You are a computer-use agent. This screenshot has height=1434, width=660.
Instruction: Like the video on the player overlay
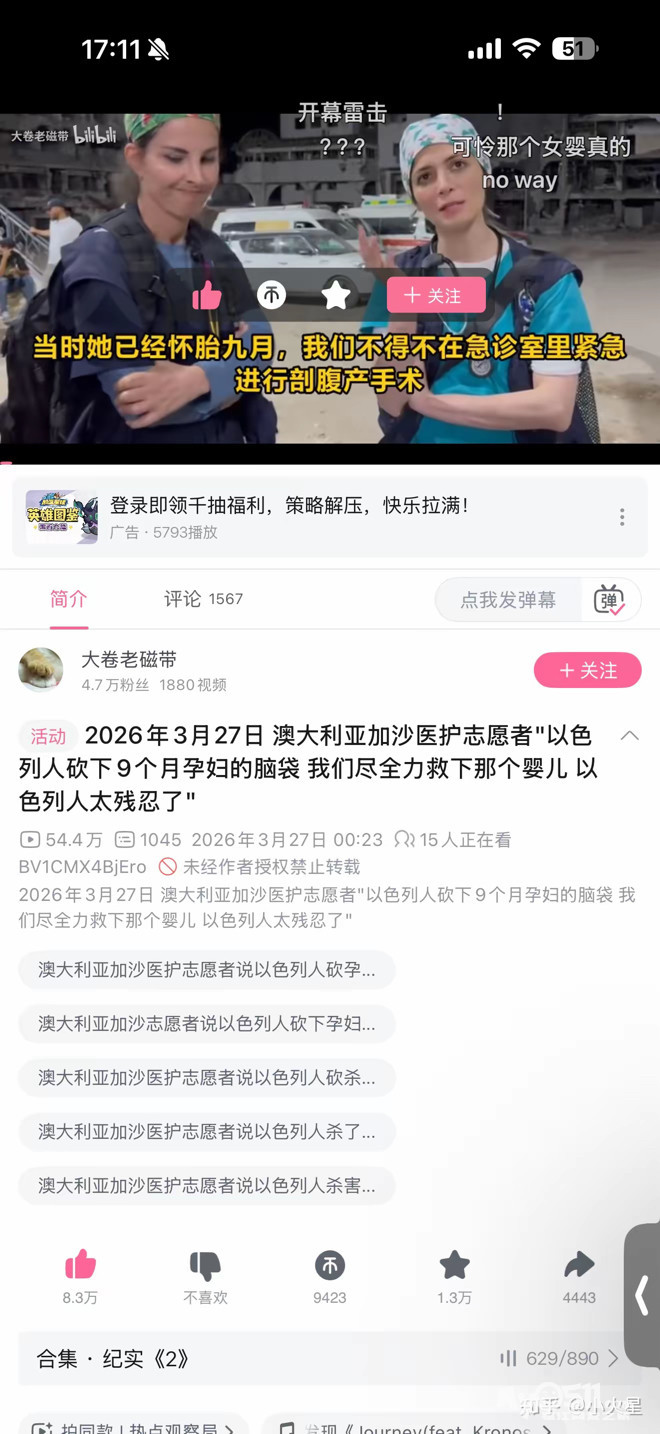(x=207, y=295)
